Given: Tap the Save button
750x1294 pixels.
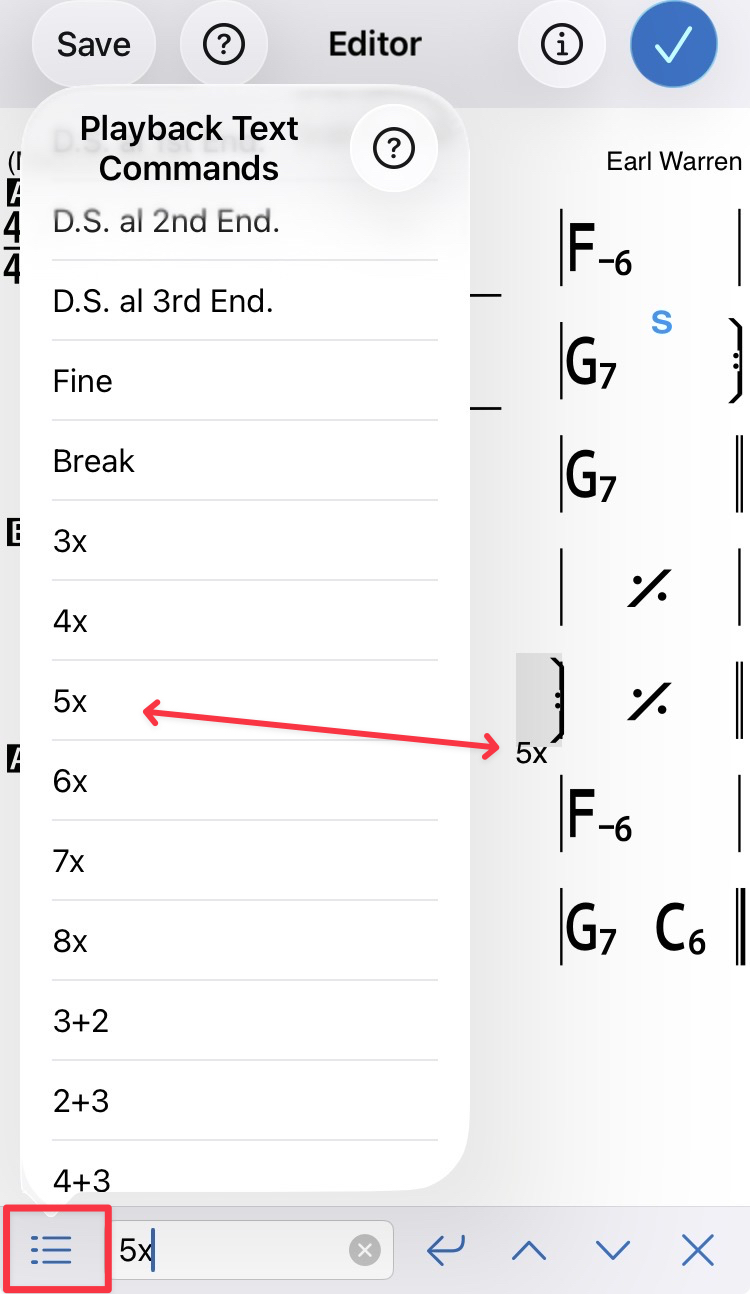Looking at the screenshot, I should pos(94,45).
